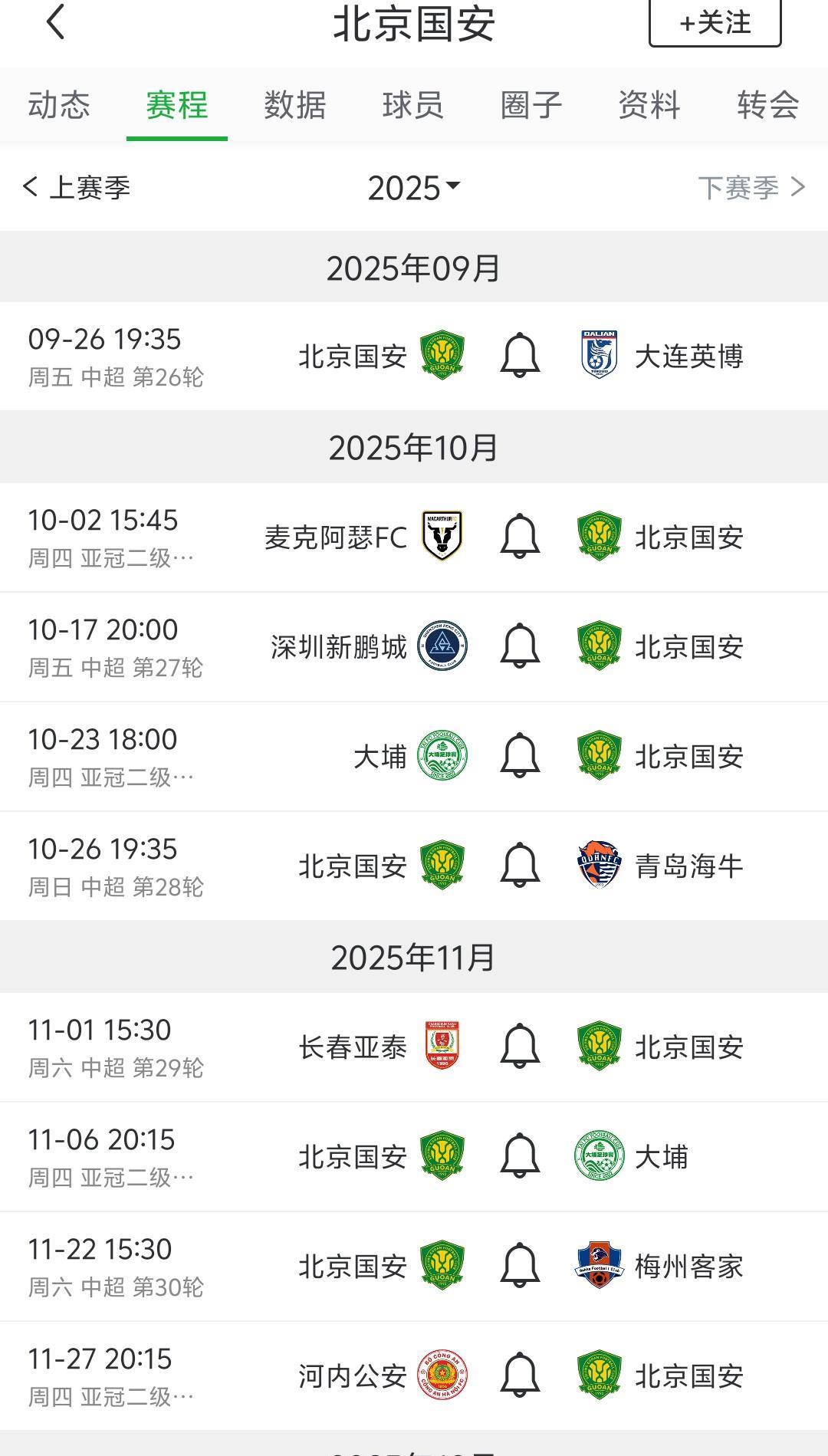Open the 球员 tab
828x1456 pixels.
pos(413,105)
